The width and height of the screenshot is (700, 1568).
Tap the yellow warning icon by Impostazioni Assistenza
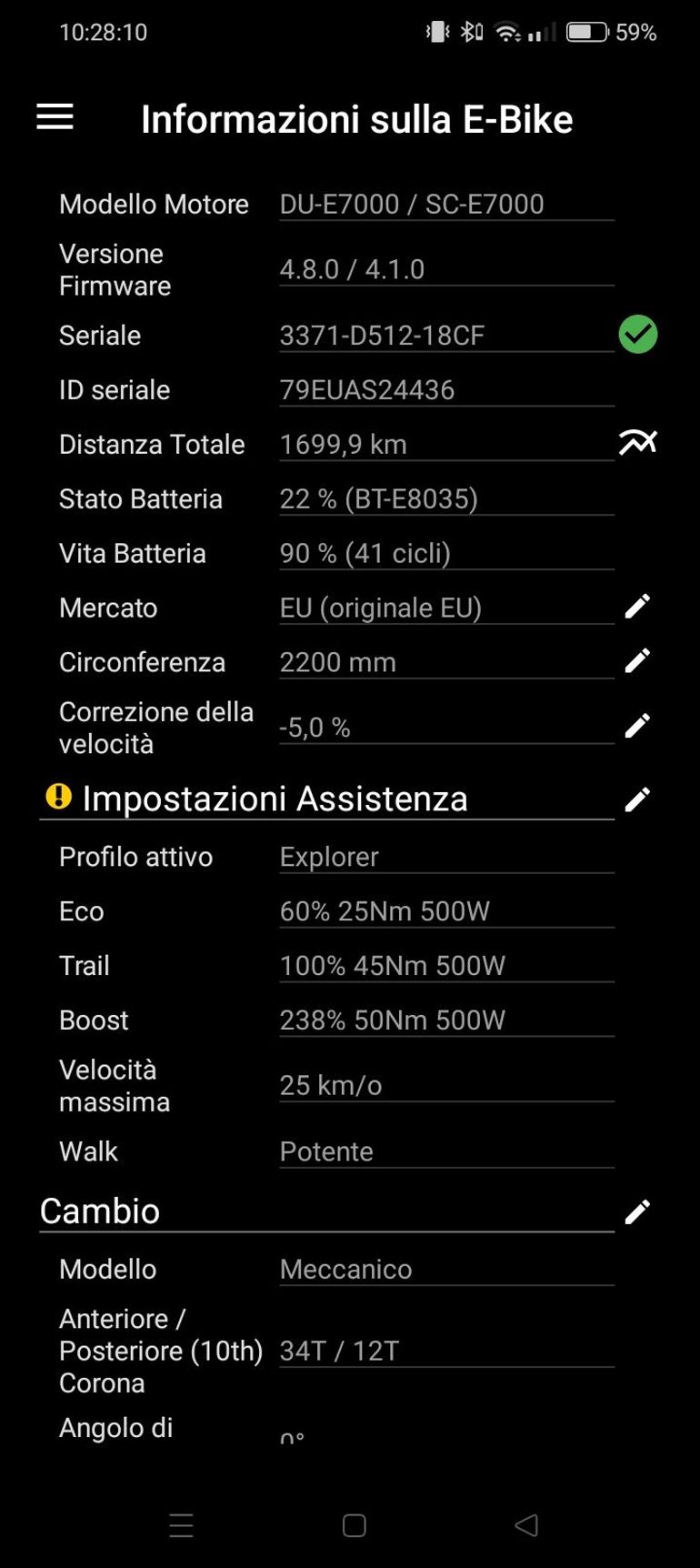point(58,797)
